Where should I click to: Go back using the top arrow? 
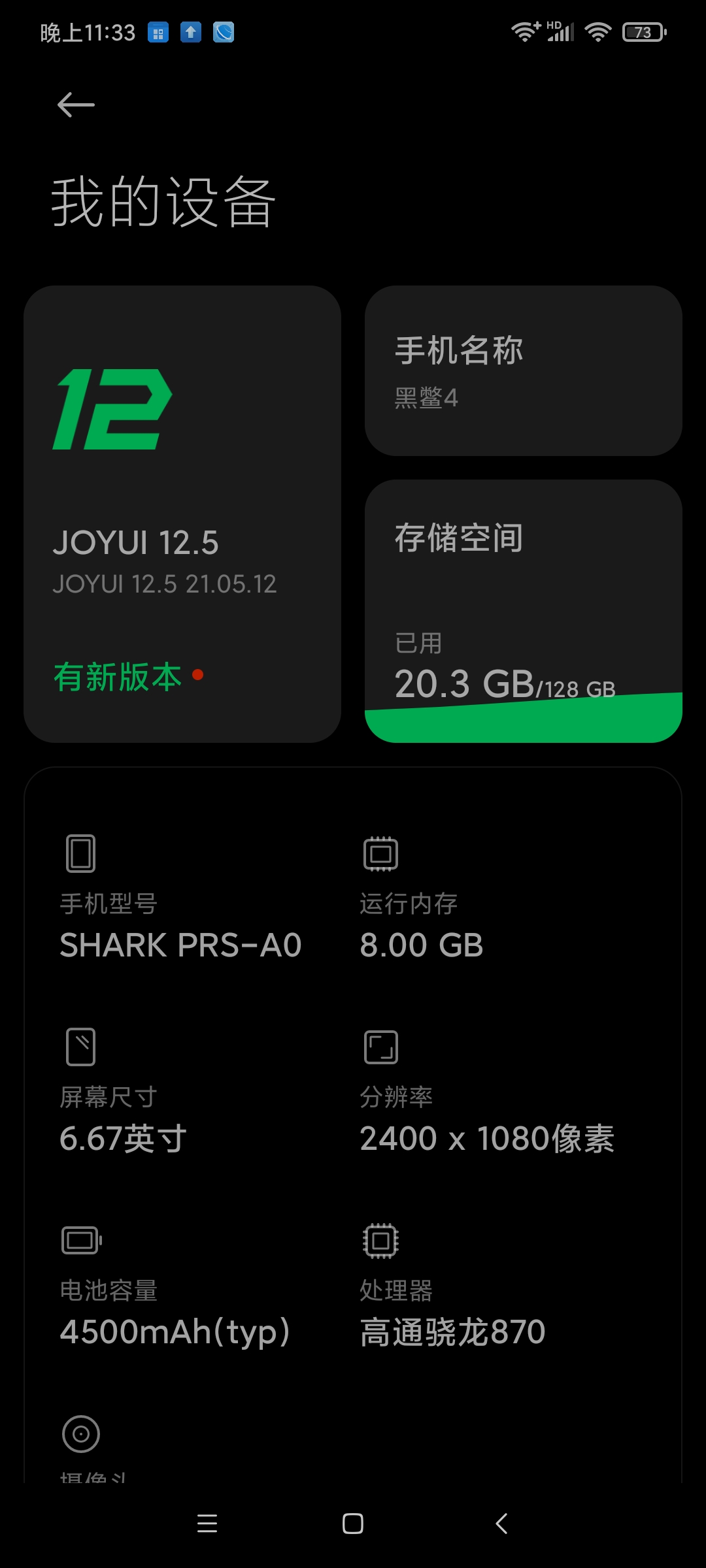(76, 105)
